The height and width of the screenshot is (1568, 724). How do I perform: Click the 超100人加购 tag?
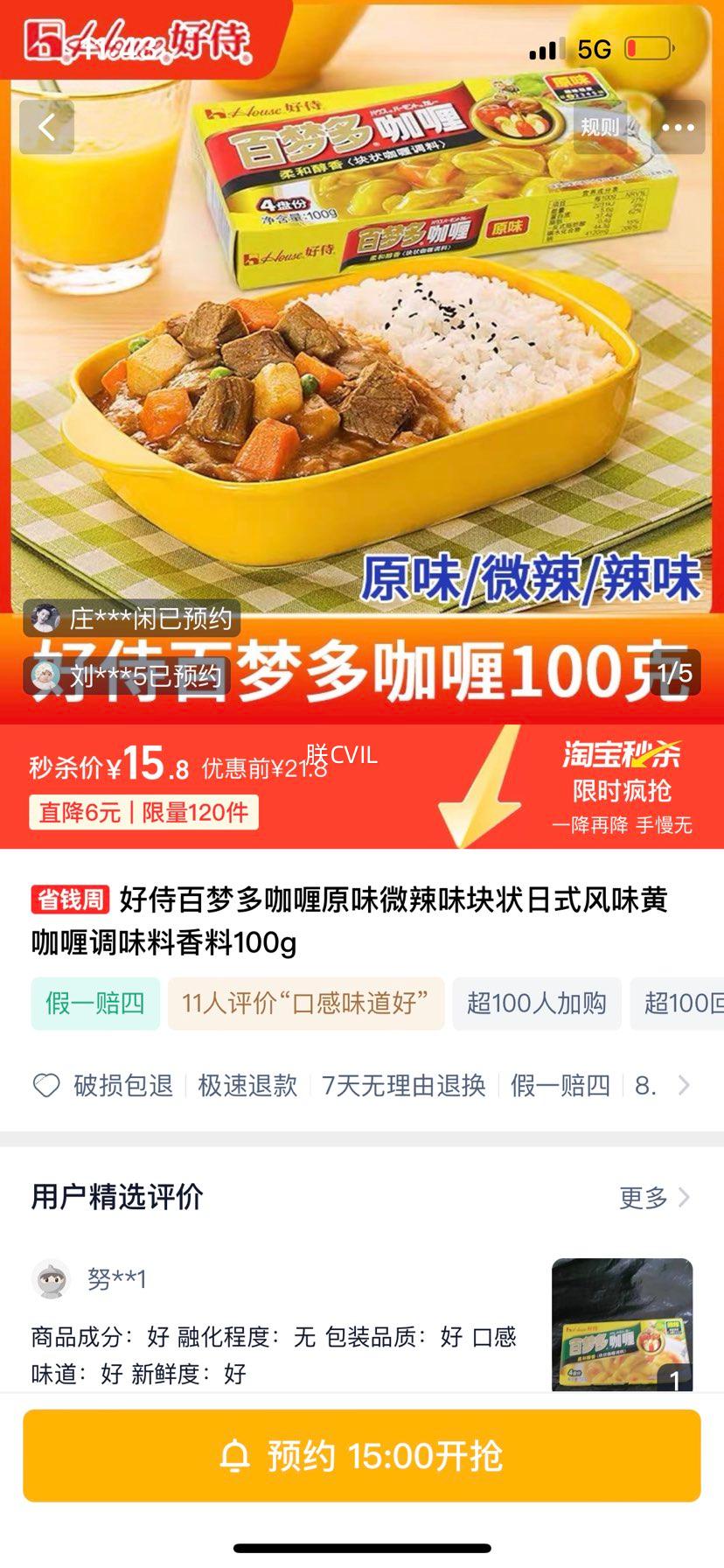(537, 1004)
